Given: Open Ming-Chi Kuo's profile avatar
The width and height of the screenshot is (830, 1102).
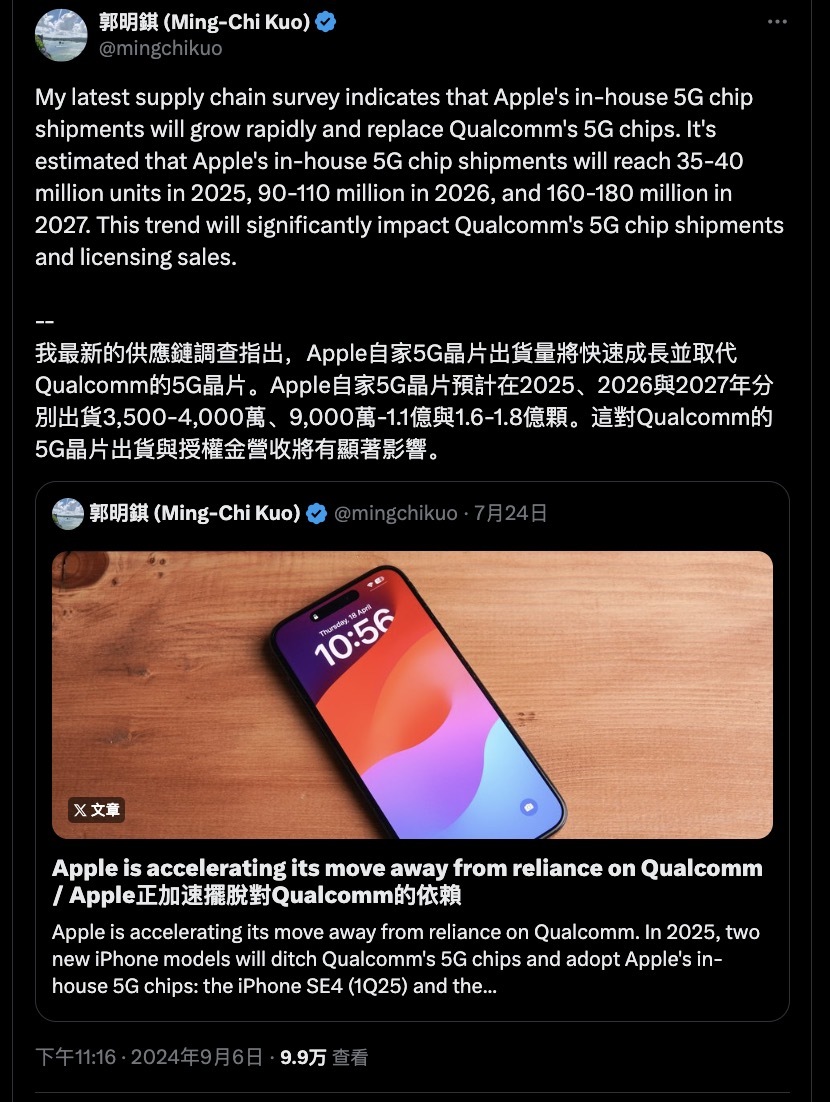Looking at the screenshot, I should click(61, 35).
